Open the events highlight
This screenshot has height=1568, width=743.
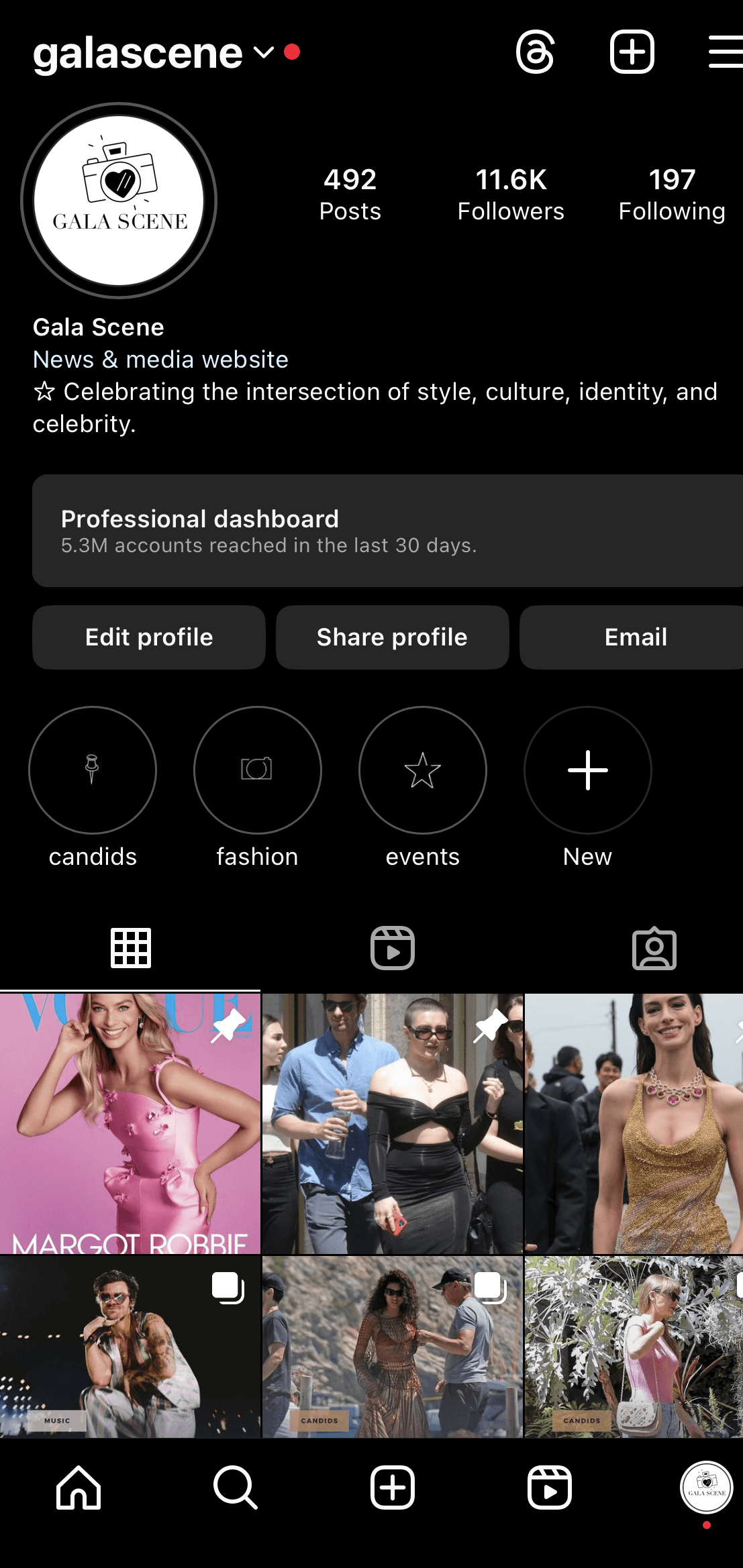pos(423,770)
